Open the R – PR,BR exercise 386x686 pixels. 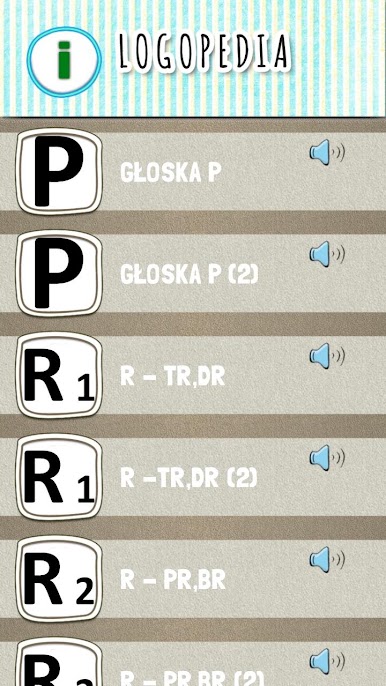[193, 579]
